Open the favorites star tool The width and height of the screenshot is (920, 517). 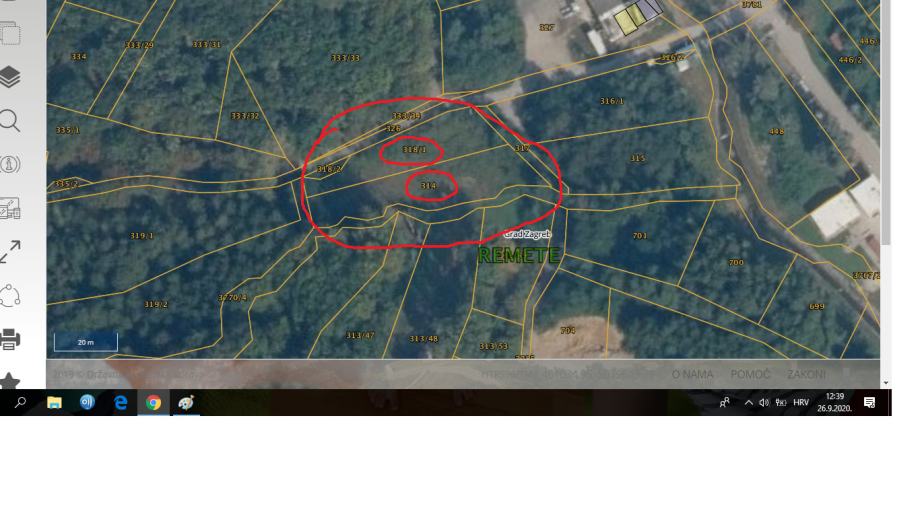tap(10, 381)
